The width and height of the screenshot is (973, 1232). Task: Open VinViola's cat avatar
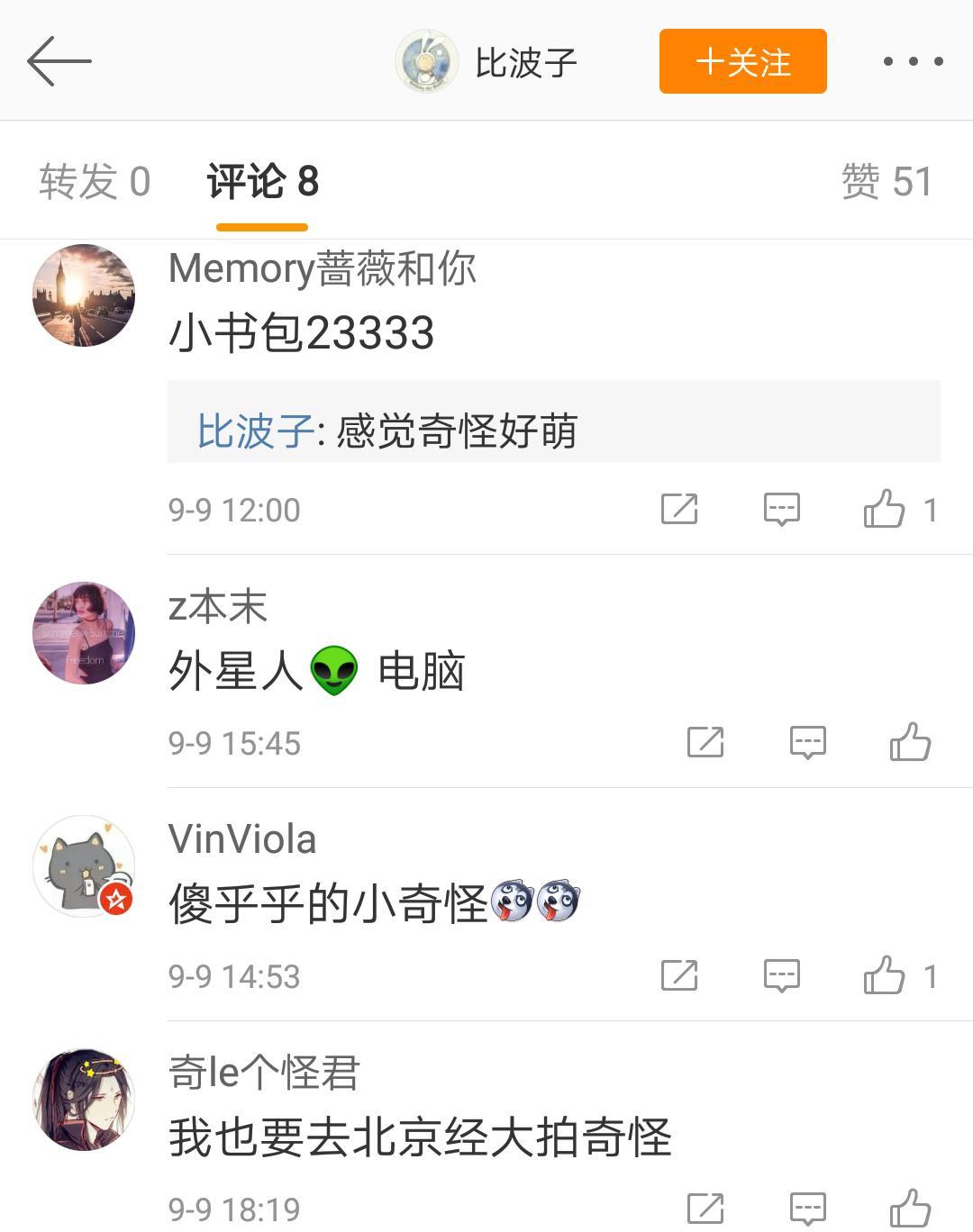click(x=84, y=866)
